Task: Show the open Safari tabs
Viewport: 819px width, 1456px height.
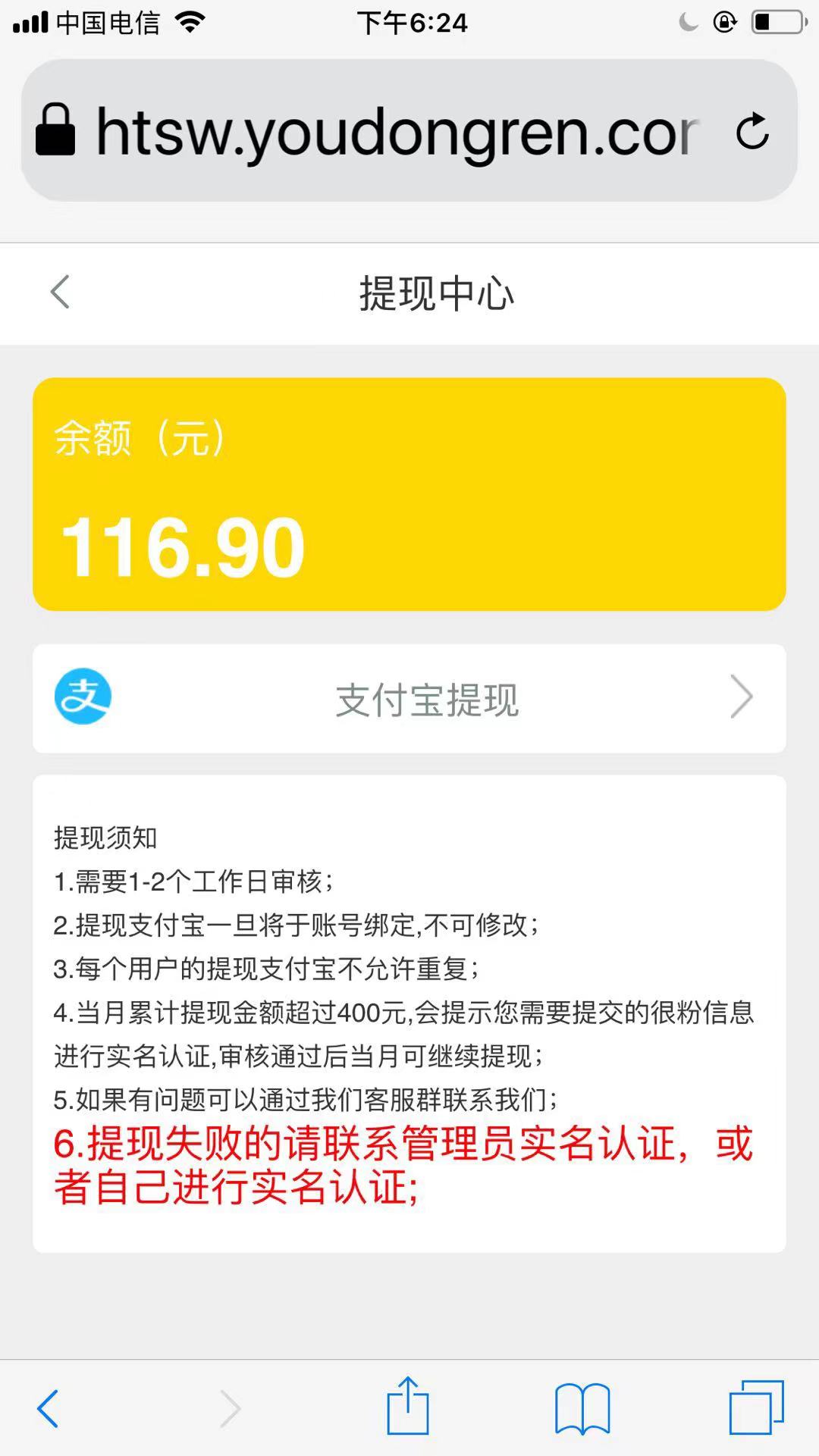Action: click(x=757, y=1407)
